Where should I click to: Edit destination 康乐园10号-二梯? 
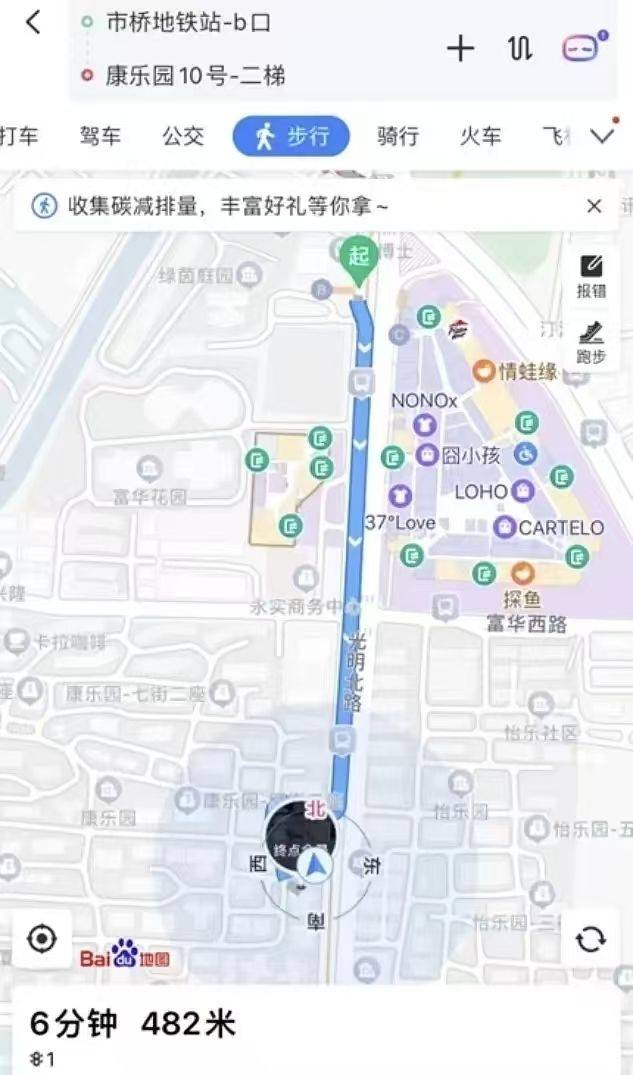pos(195,75)
